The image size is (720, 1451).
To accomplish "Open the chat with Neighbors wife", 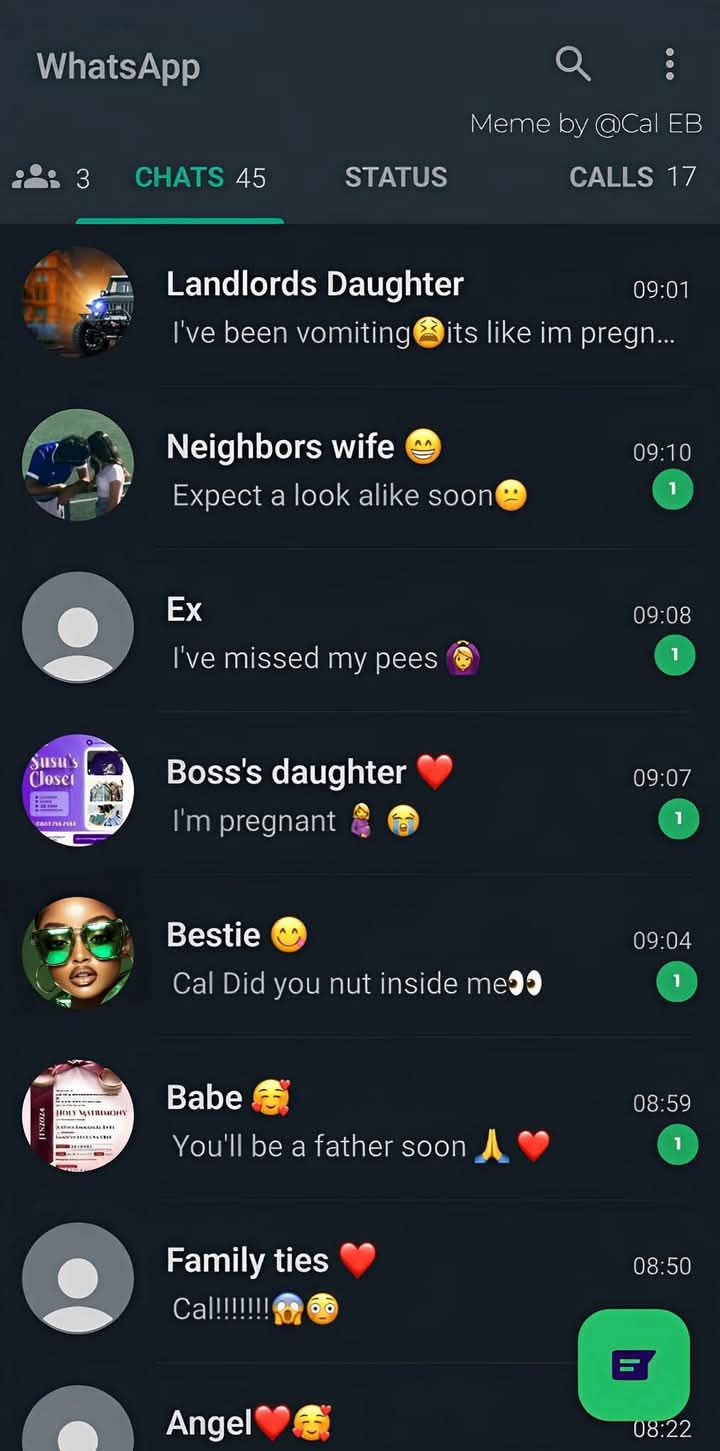I will (360, 468).
